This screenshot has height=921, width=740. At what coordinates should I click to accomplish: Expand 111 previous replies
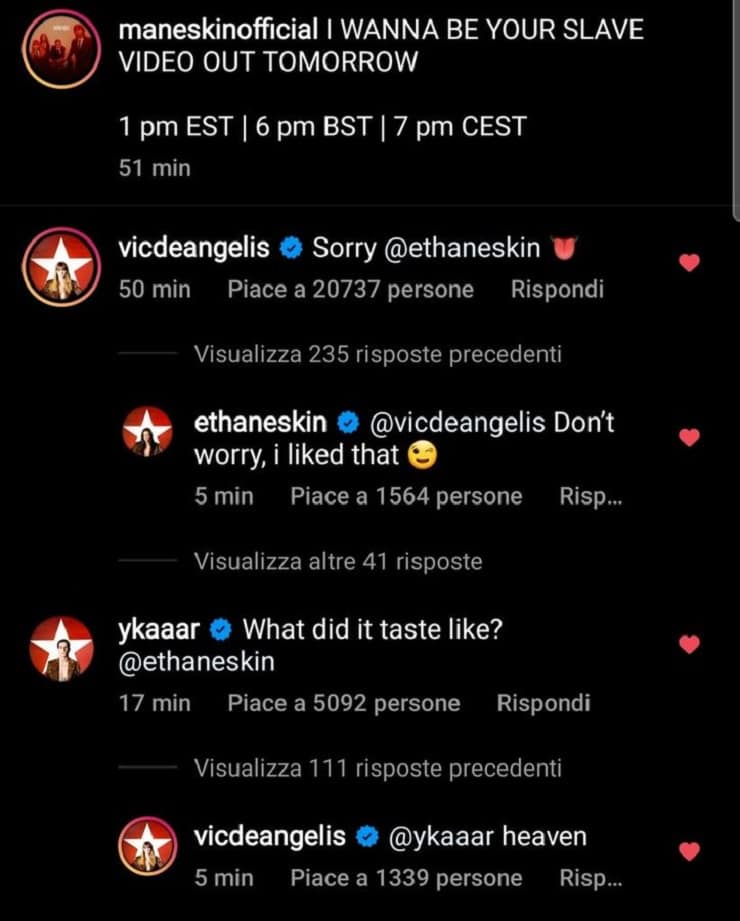(377, 768)
